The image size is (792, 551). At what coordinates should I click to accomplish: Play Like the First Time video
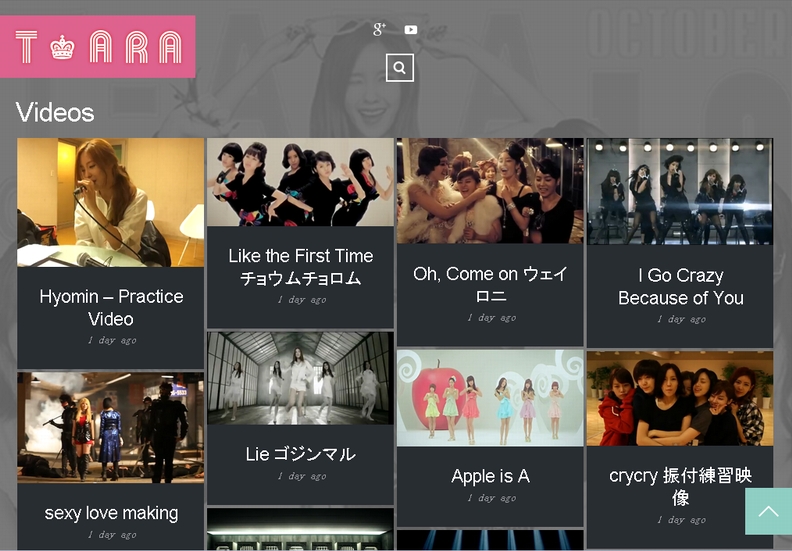point(300,266)
